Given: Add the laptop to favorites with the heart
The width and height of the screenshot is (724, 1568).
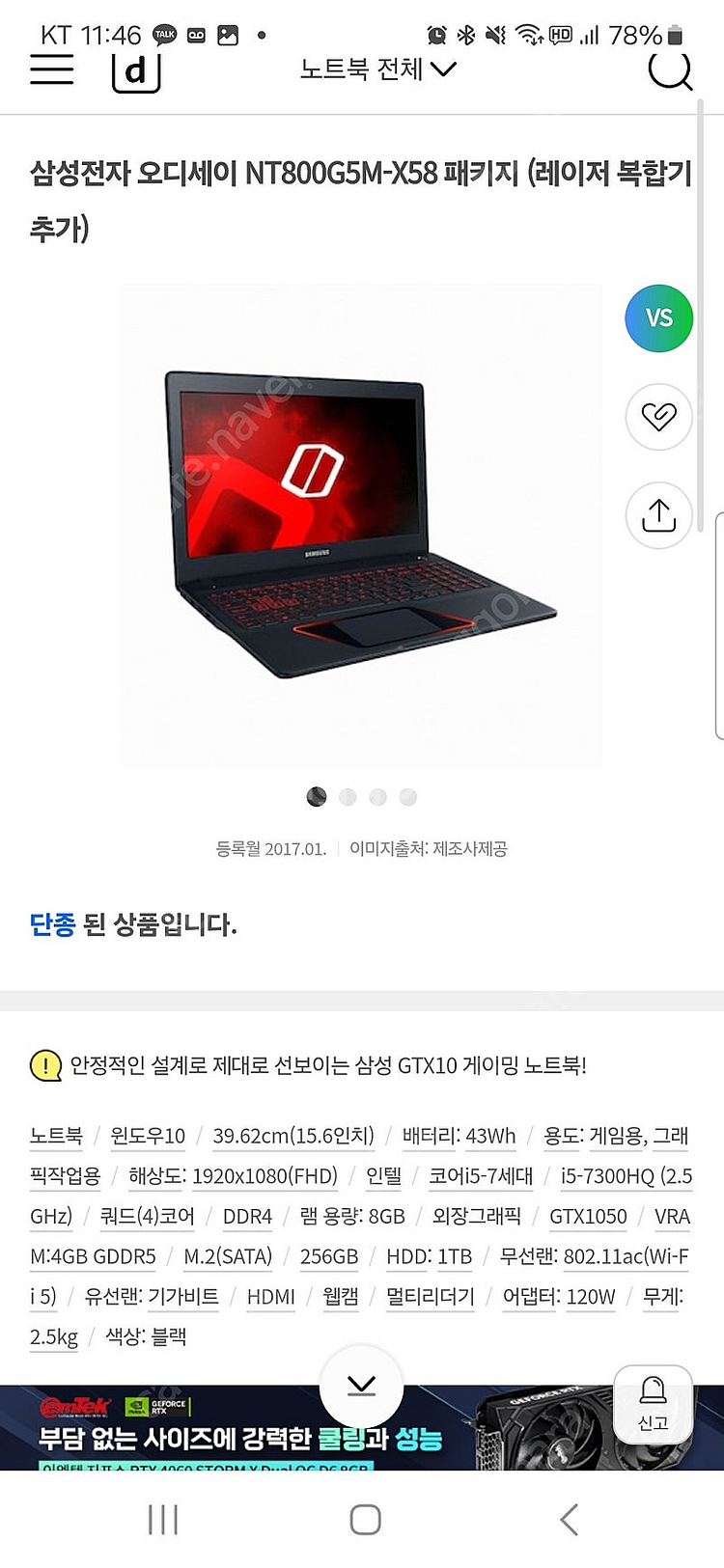Looking at the screenshot, I should click(658, 417).
